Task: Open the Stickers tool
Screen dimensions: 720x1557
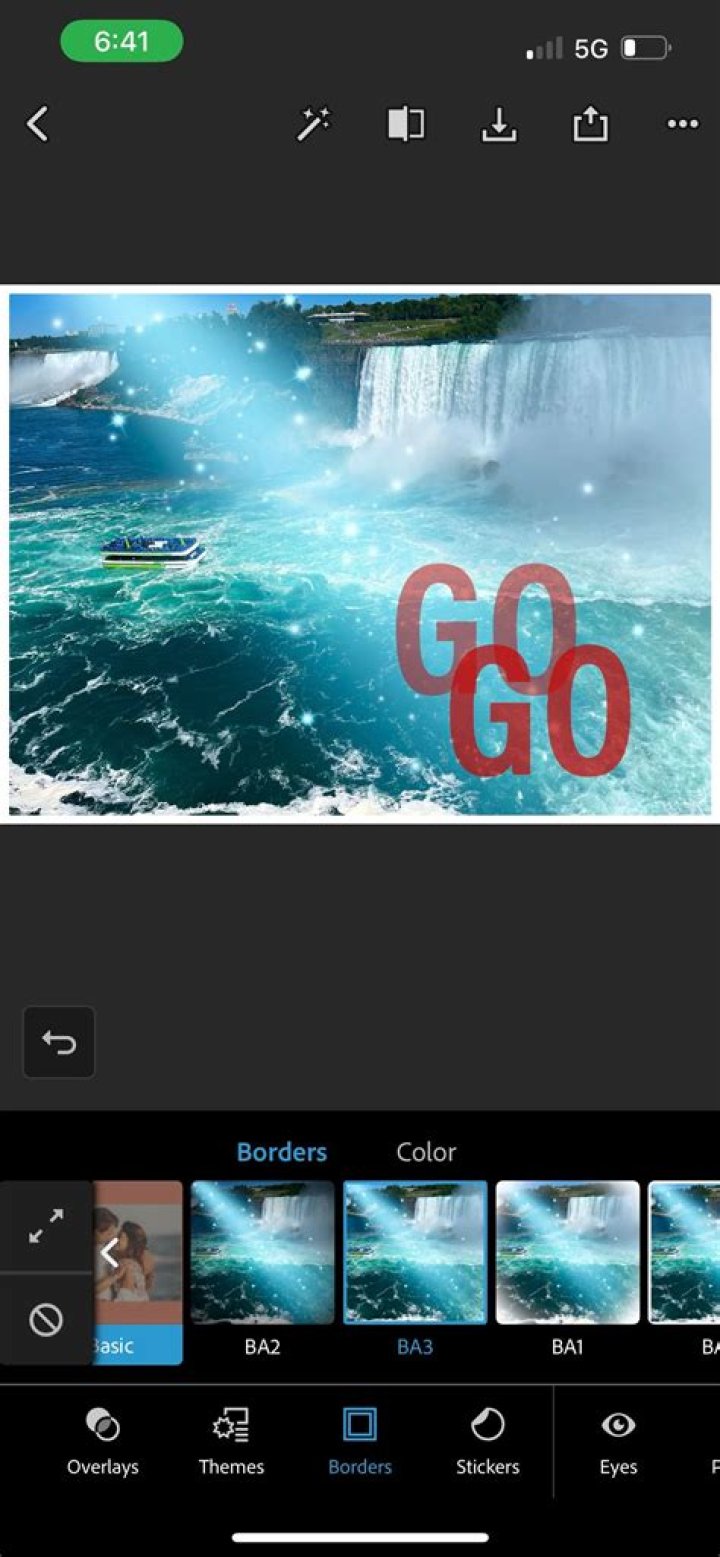Action: (487, 1440)
